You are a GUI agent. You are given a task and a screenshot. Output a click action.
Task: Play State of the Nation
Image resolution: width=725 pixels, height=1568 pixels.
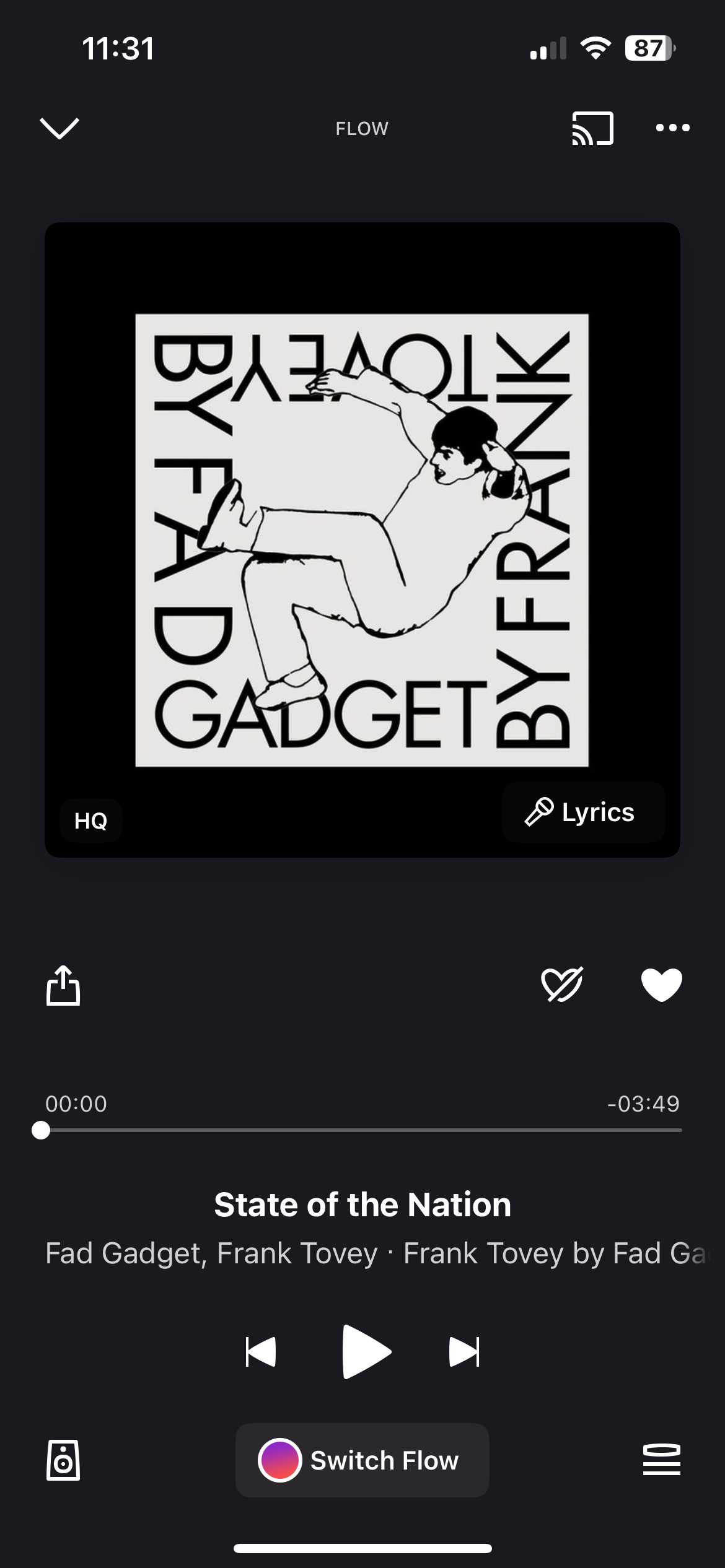coord(365,1352)
